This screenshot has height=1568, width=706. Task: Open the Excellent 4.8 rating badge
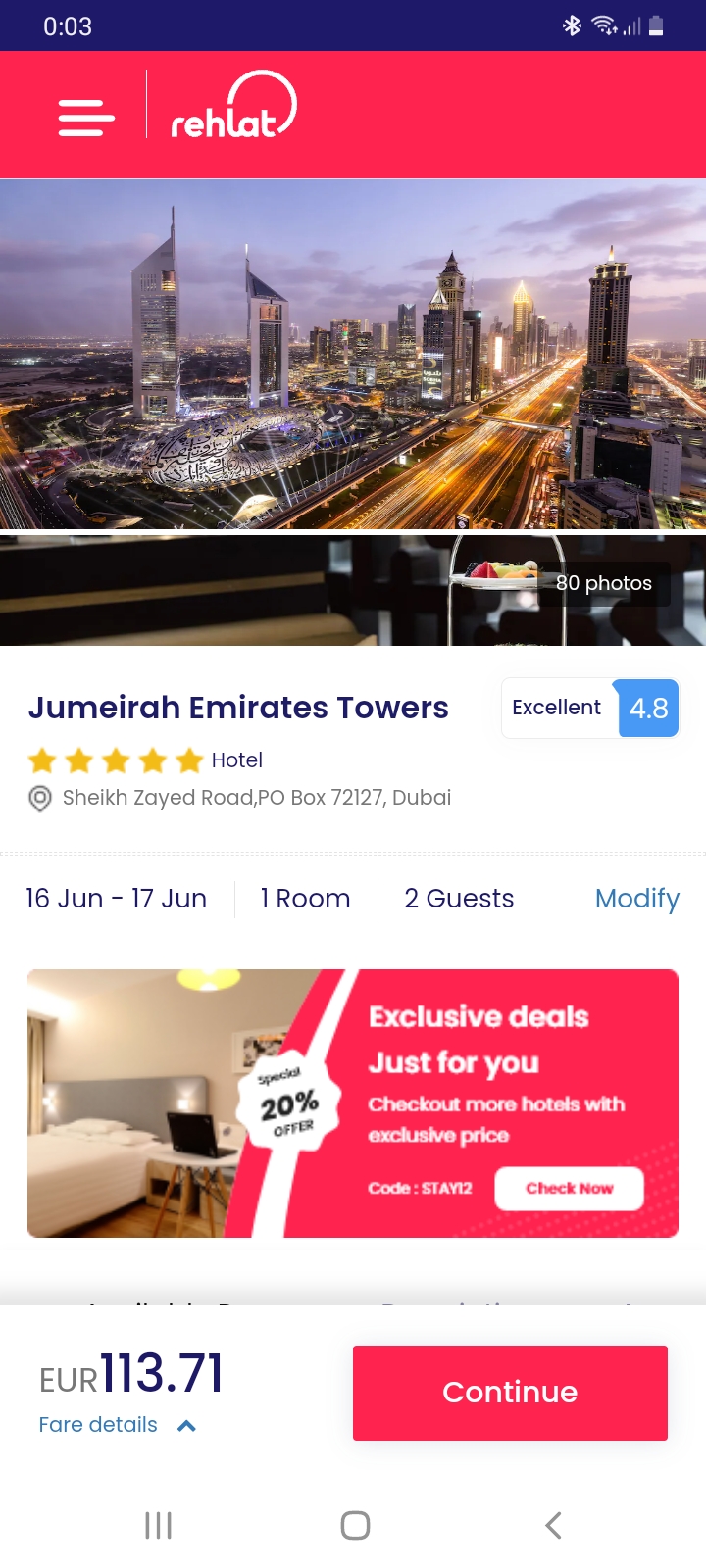[x=590, y=708]
